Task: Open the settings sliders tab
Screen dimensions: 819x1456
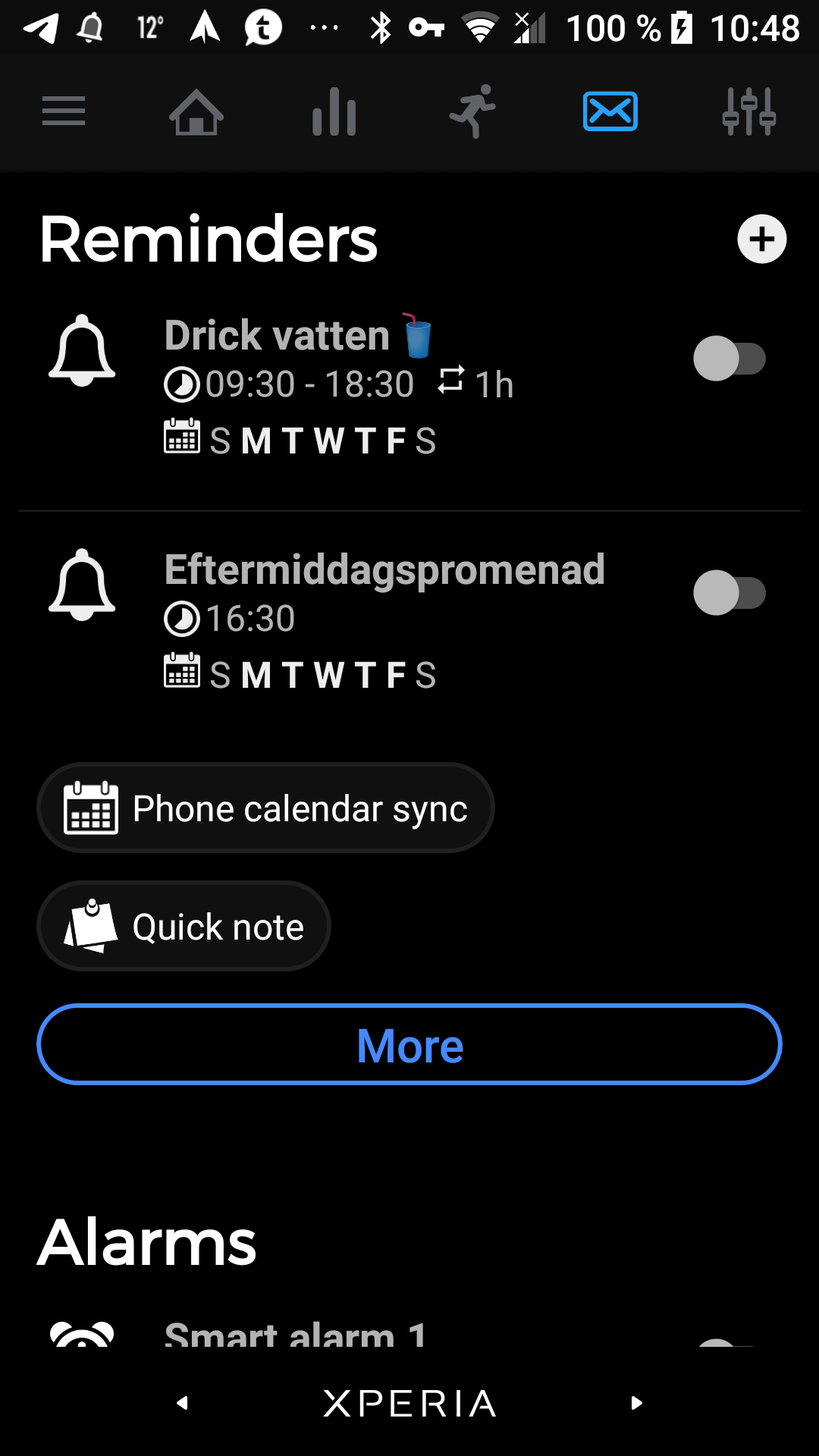Action: [x=748, y=112]
